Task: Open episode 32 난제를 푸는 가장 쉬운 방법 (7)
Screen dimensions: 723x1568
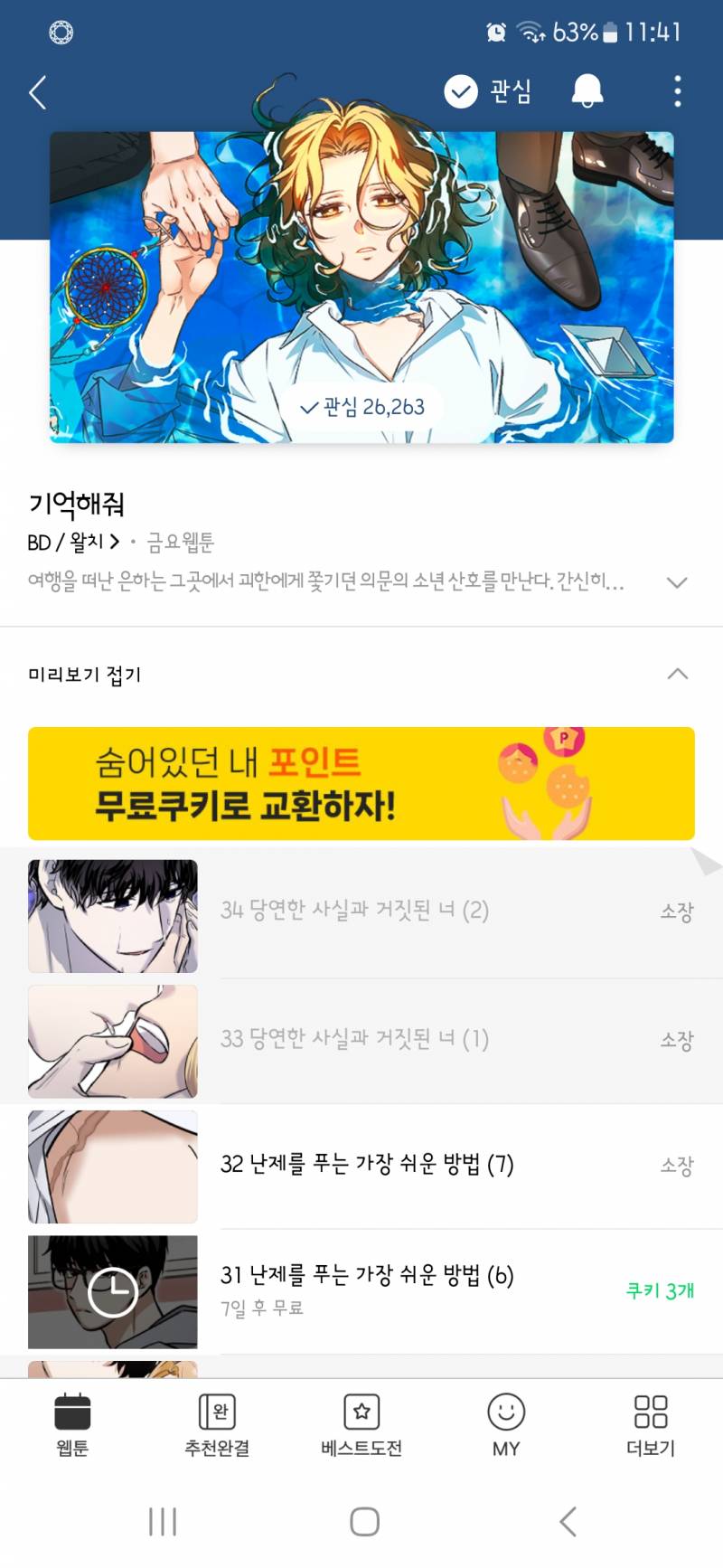Action: click(361, 1166)
